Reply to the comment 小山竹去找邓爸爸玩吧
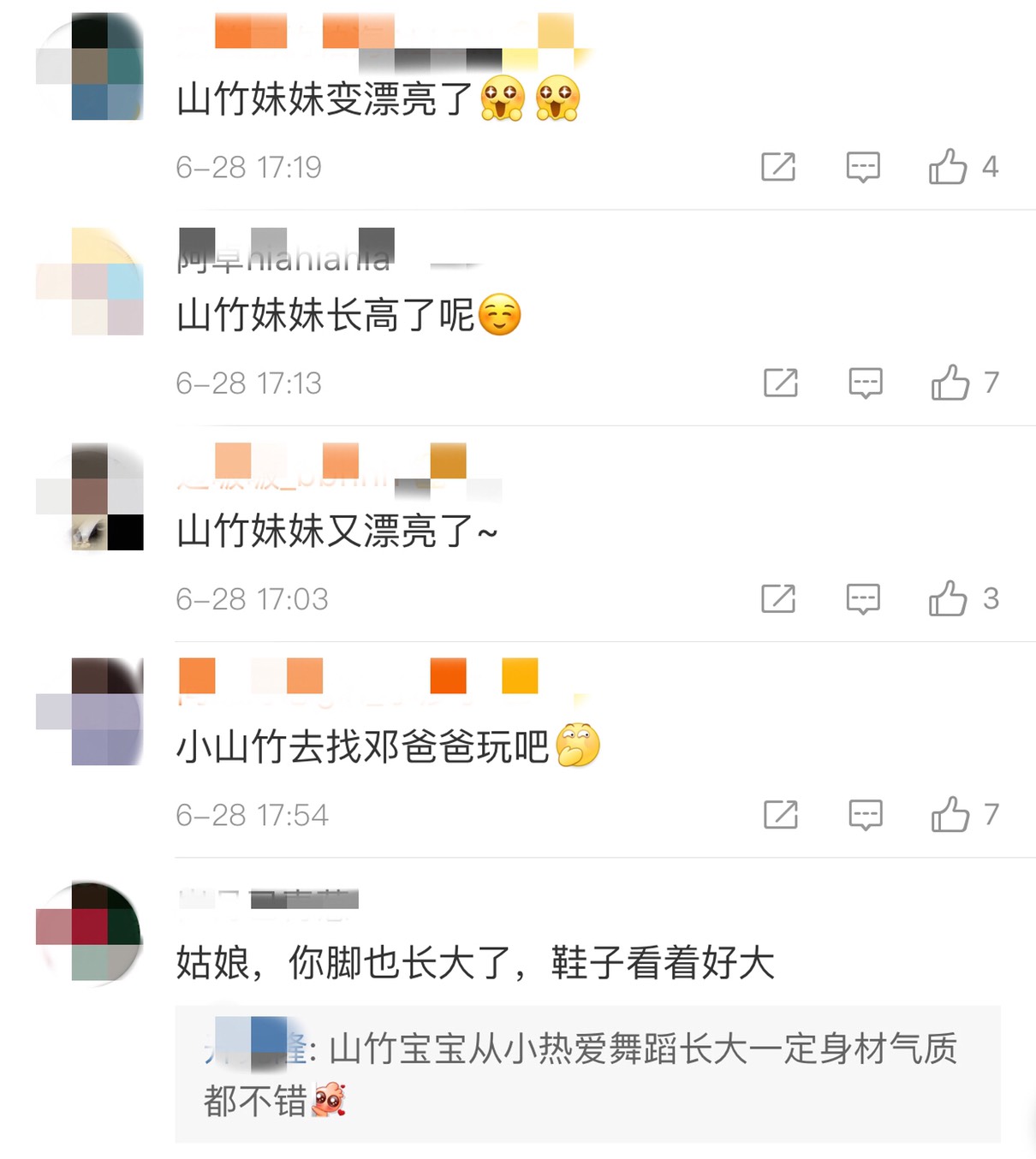 [x=865, y=814]
